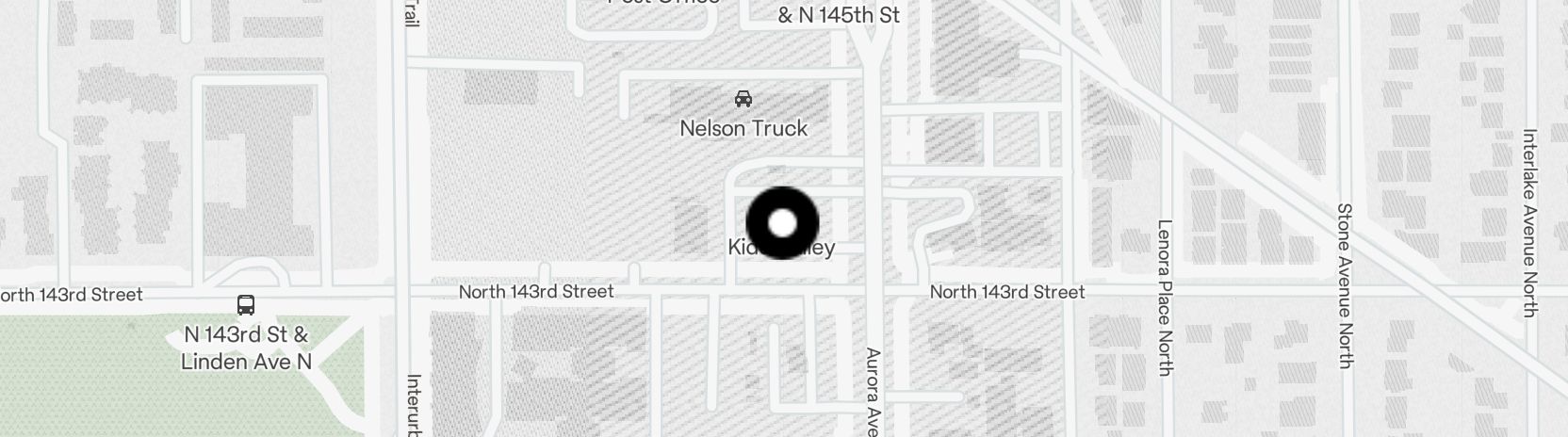Tap the black location pin marker
The width and height of the screenshot is (1568, 437).
point(782,223)
